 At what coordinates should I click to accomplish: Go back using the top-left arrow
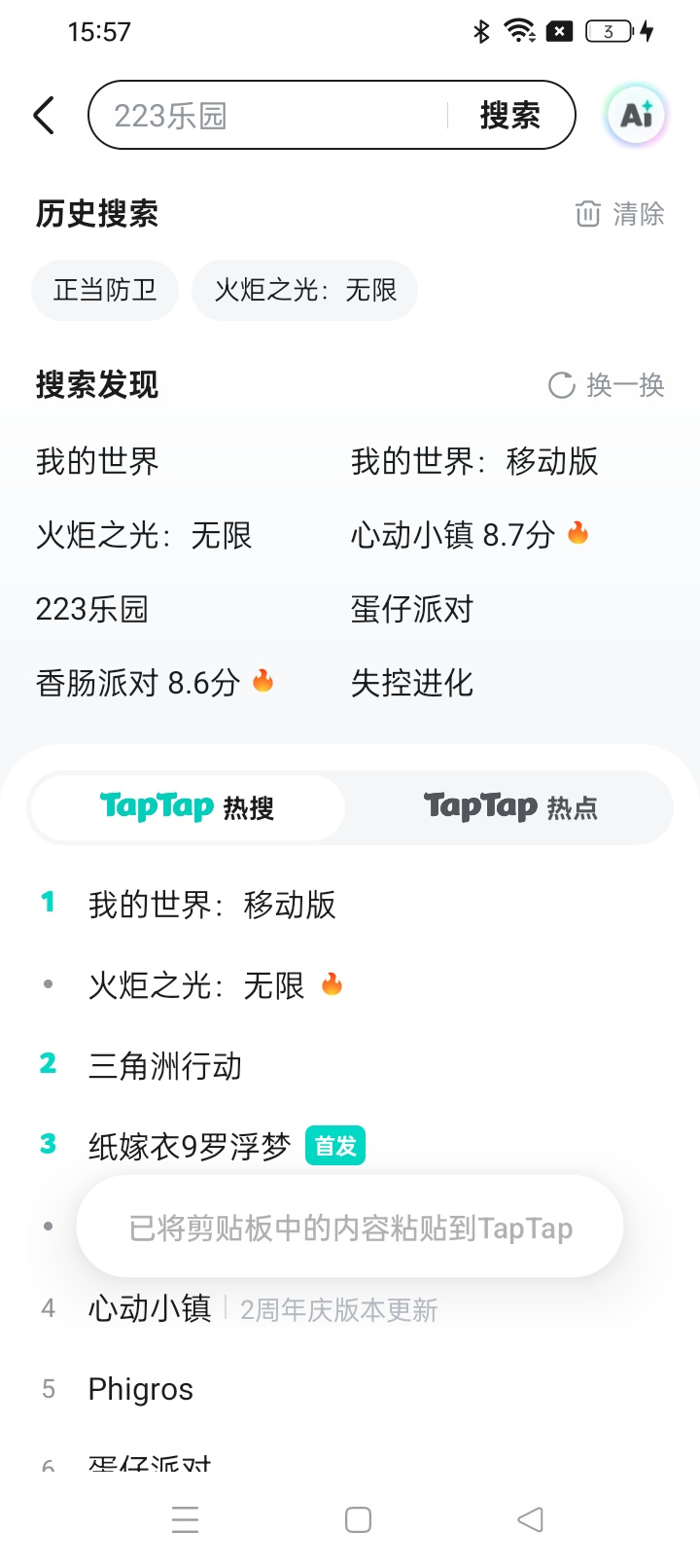point(44,116)
